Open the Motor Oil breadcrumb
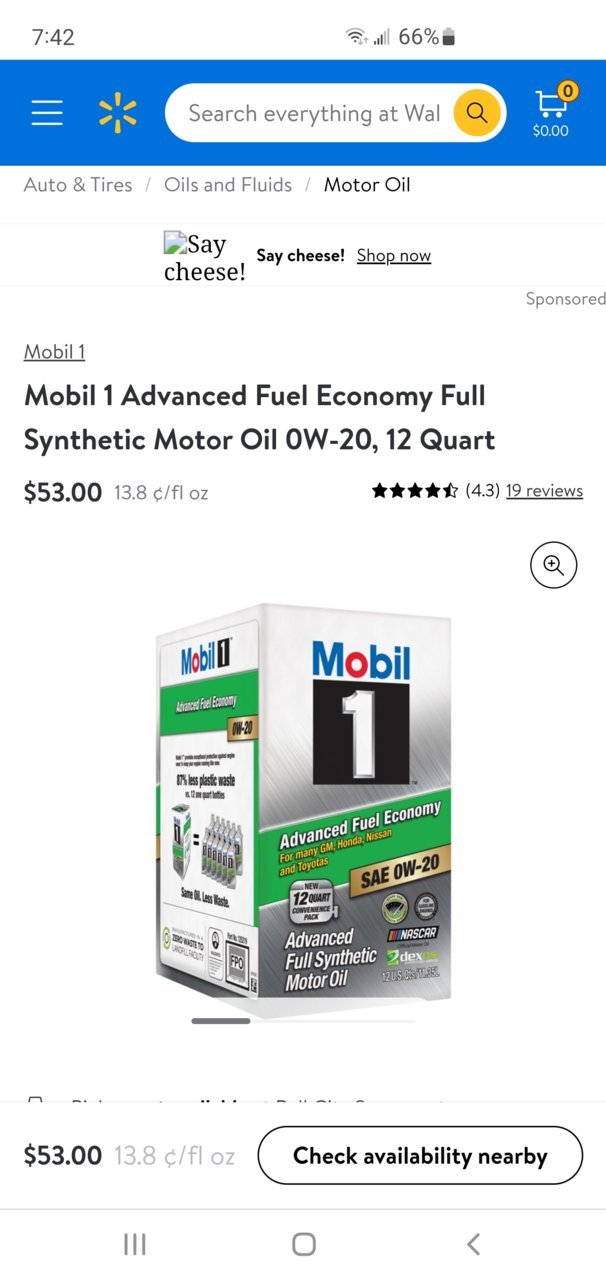This screenshot has width=606, height=1279. click(x=367, y=185)
